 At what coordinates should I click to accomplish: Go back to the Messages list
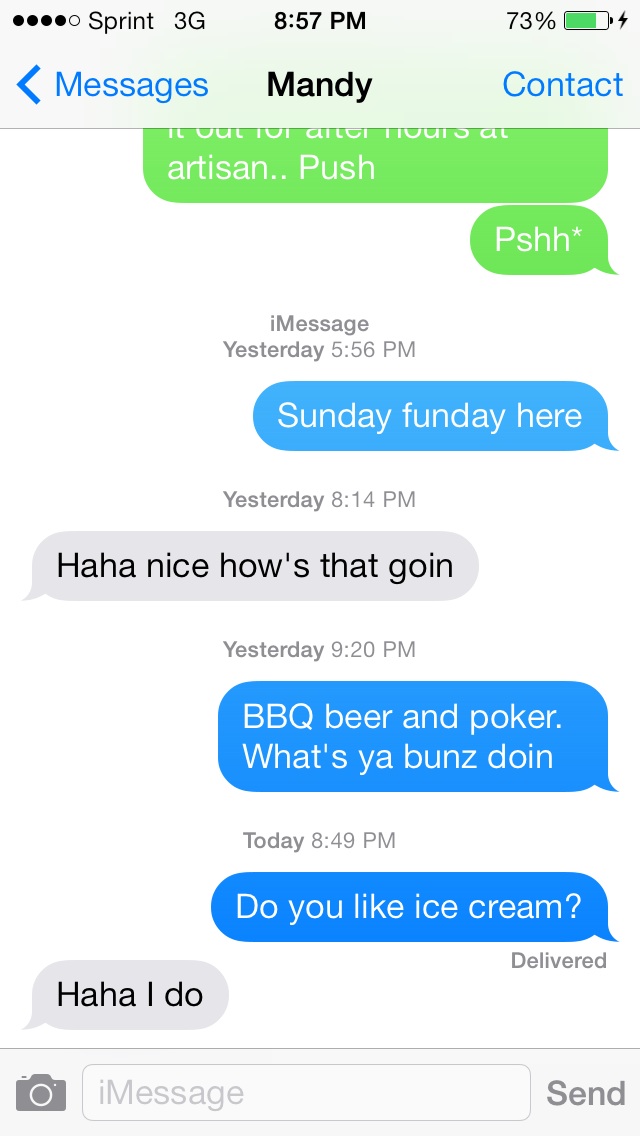(112, 85)
